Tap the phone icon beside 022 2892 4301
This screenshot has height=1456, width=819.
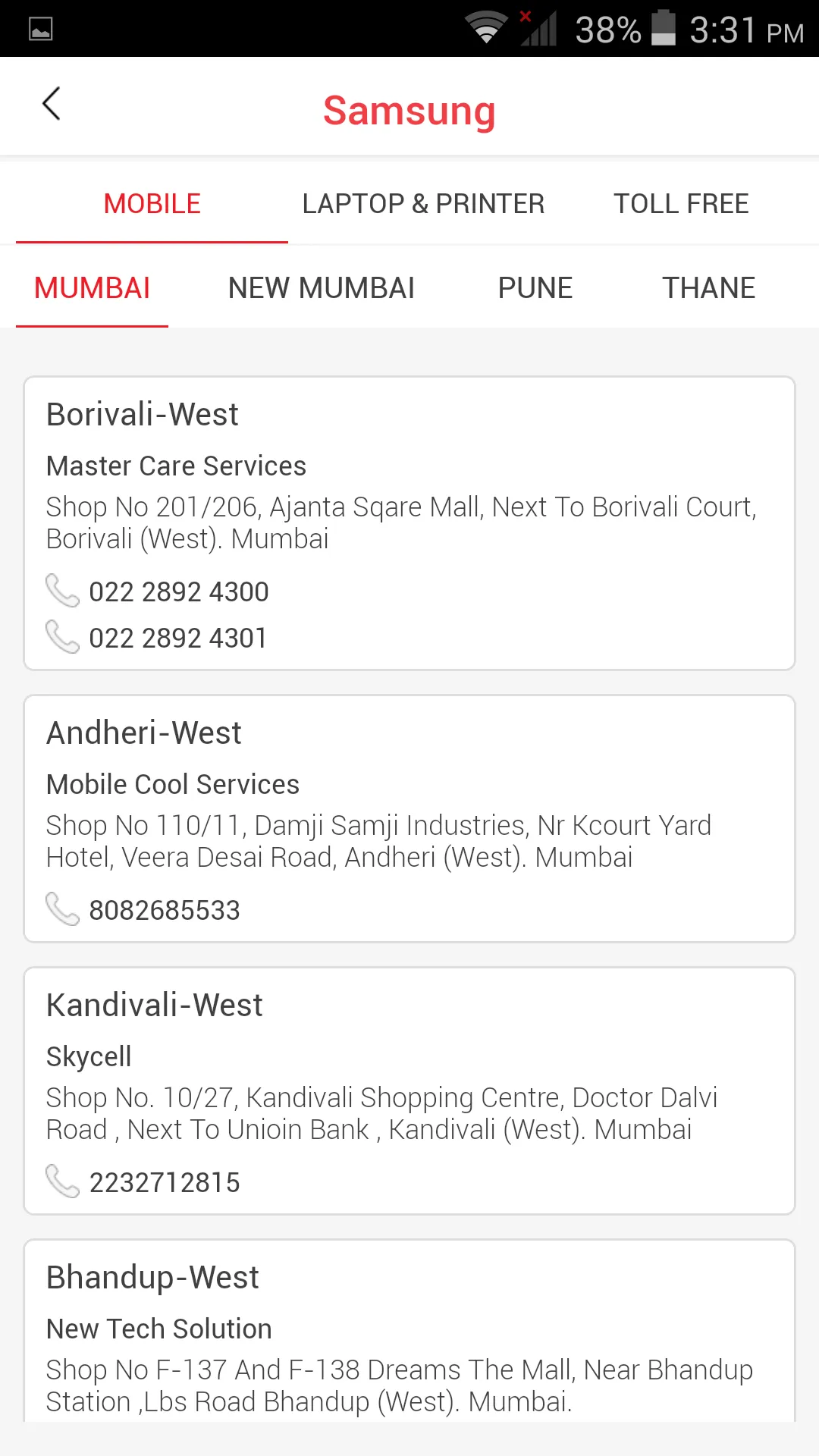click(x=64, y=638)
